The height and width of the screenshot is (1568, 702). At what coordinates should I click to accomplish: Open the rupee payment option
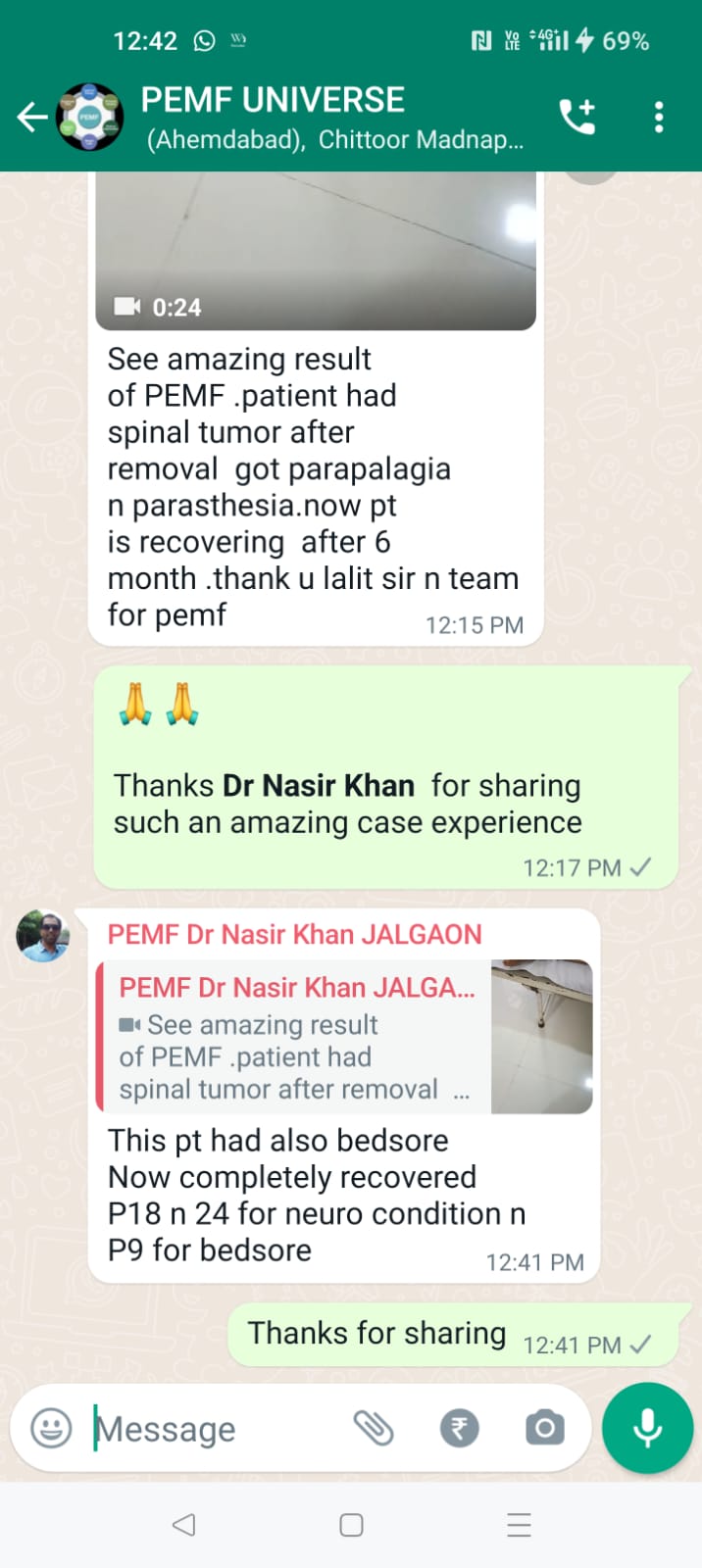click(x=459, y=1428)
